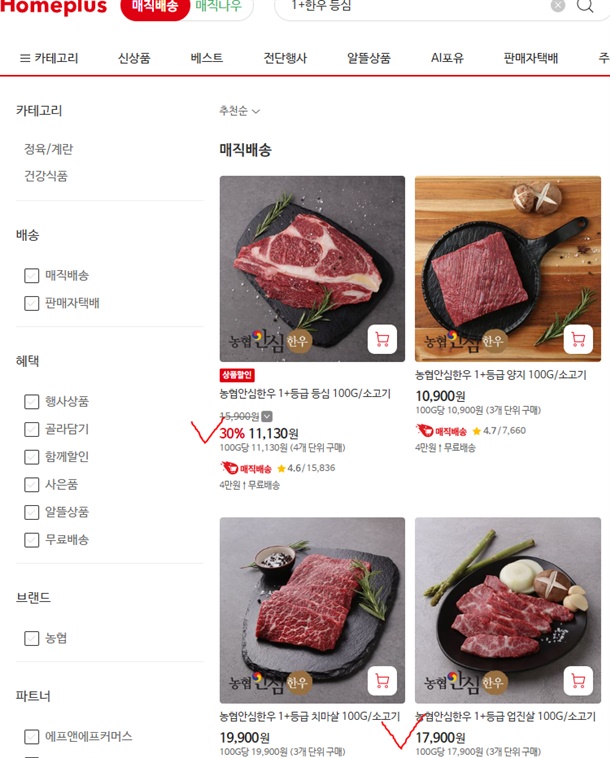Viewport: 610px width, 758px height.
Task: Tick the 행사상품 checkbox
Action: 32,402
